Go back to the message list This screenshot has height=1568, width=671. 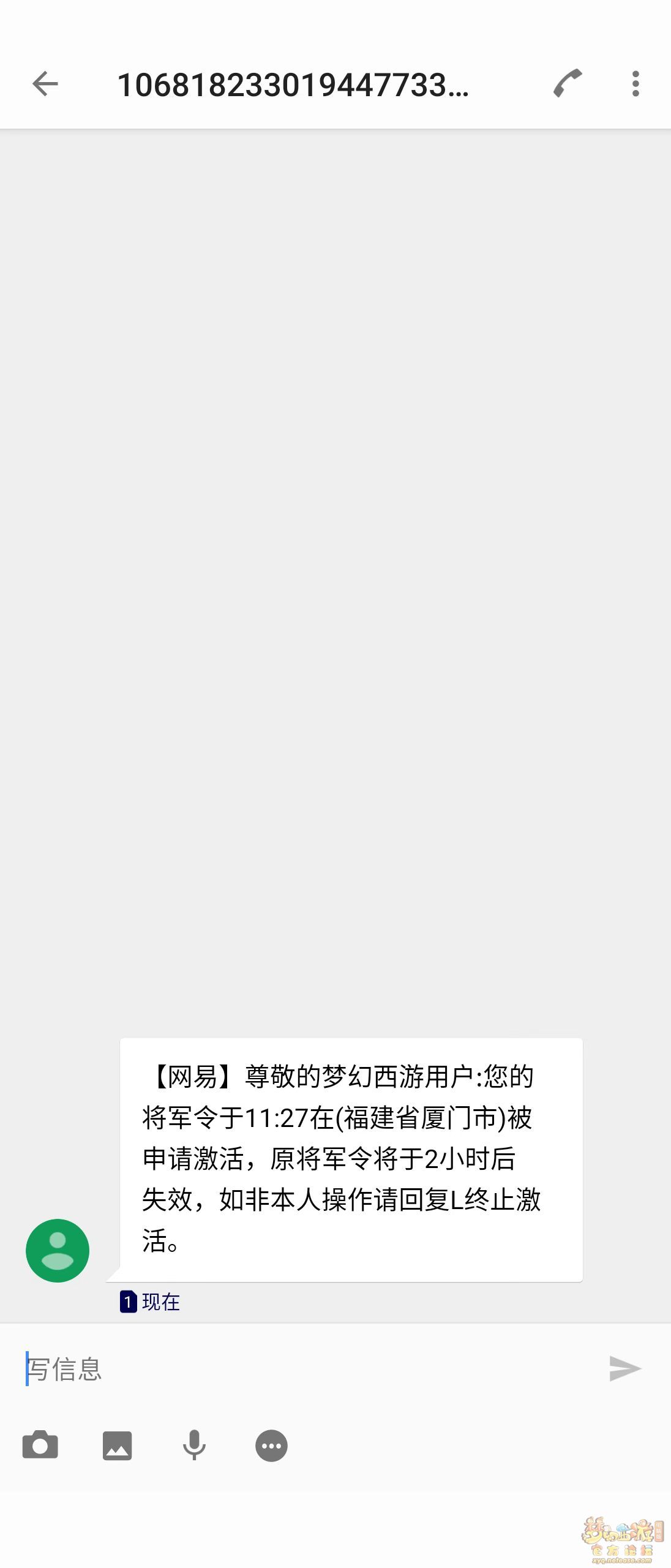[x=45, y=84]
